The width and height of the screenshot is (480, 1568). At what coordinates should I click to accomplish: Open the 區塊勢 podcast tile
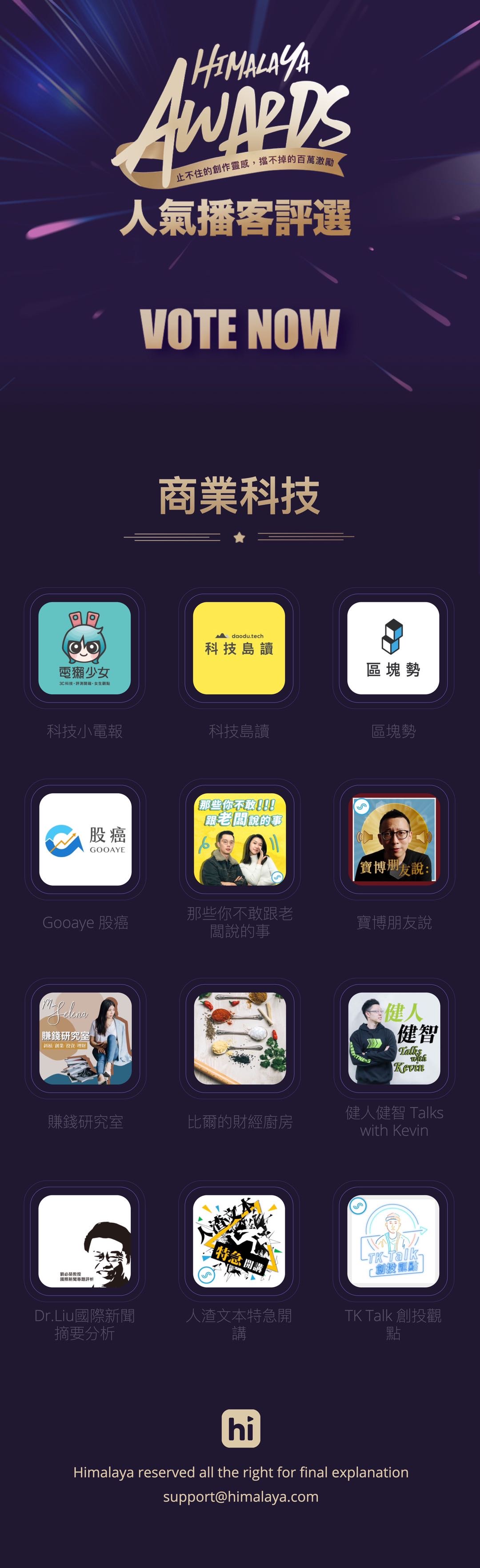pos(393,648)
